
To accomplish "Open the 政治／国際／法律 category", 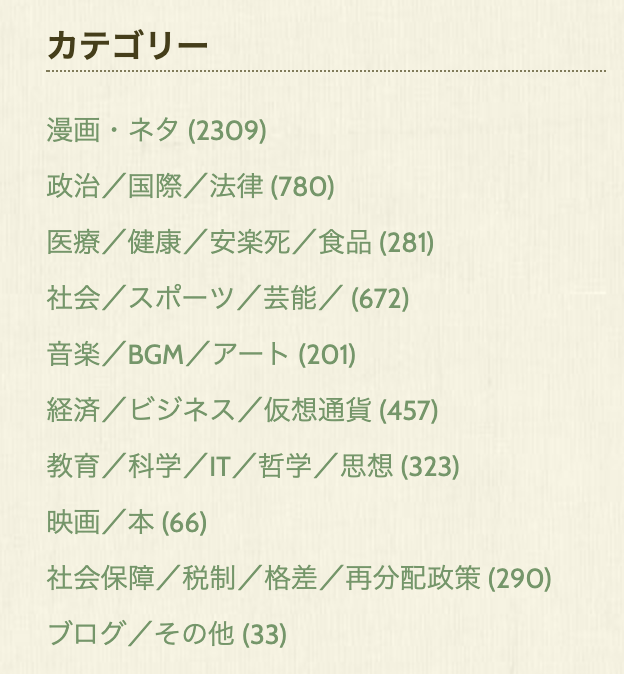I will pos(155,186).
